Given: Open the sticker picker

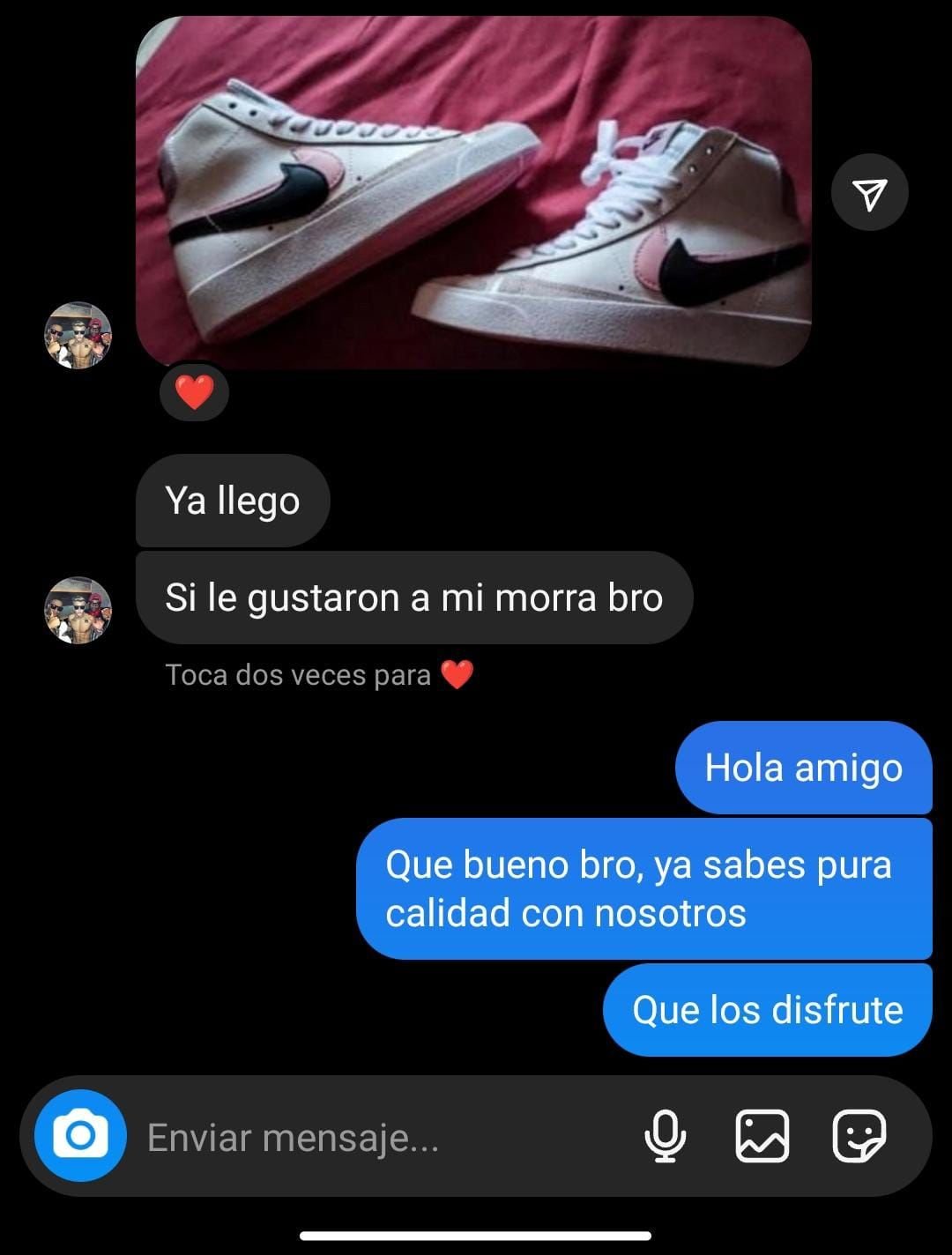Looking at the screenshot, I should coord(859,1135).
